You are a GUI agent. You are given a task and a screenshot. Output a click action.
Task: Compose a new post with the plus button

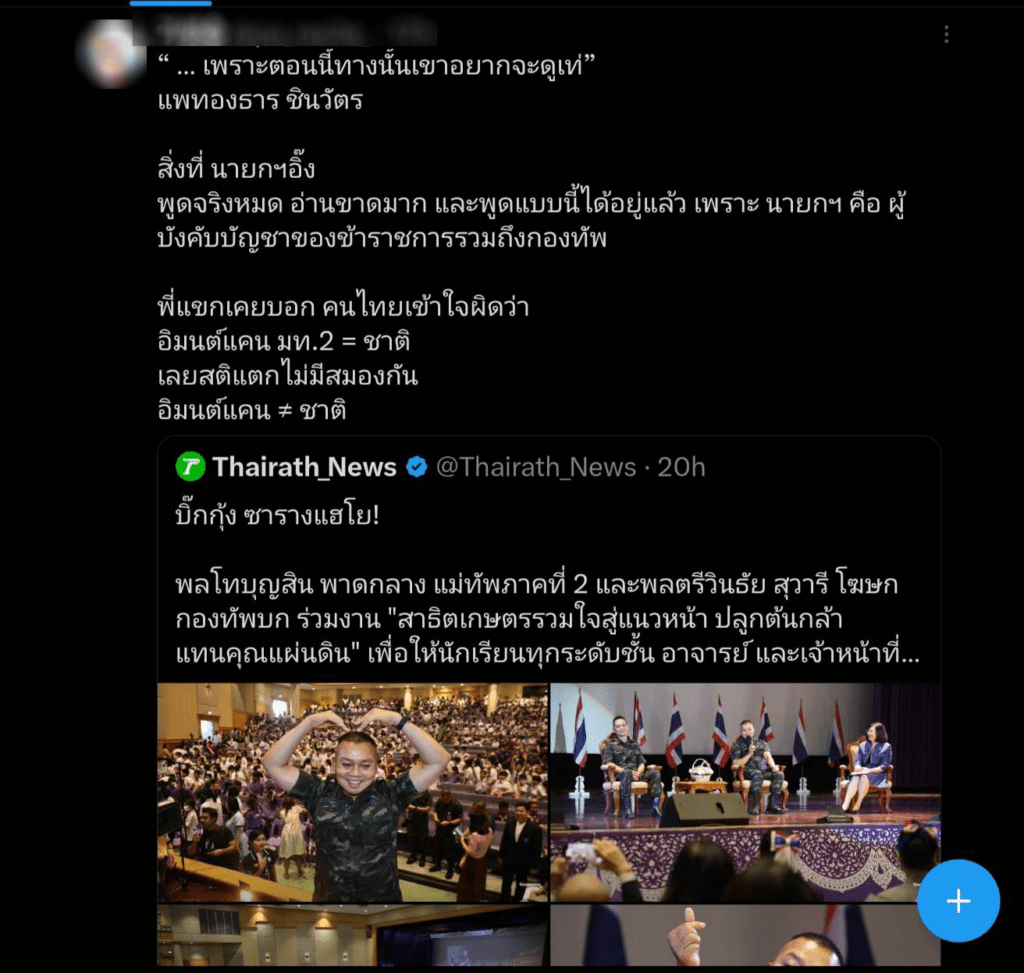(958, 901)
